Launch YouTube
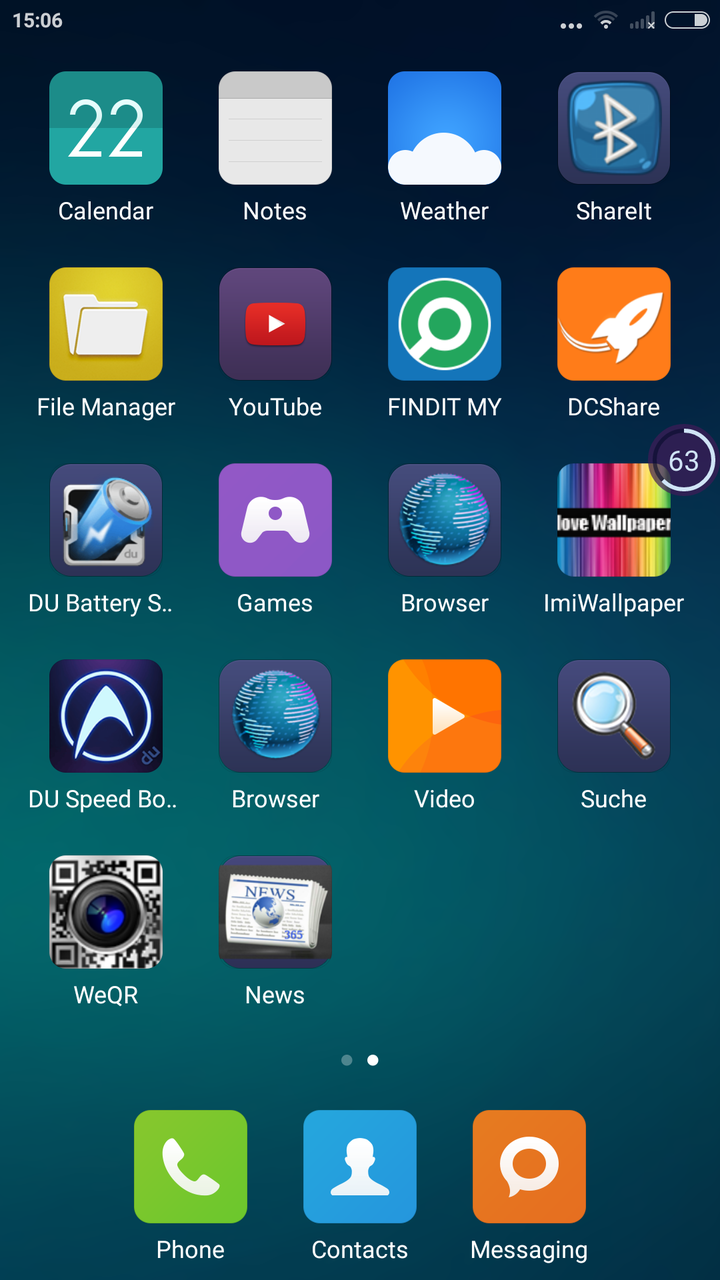The image size is (720, 1280). (x=275, y=324)
